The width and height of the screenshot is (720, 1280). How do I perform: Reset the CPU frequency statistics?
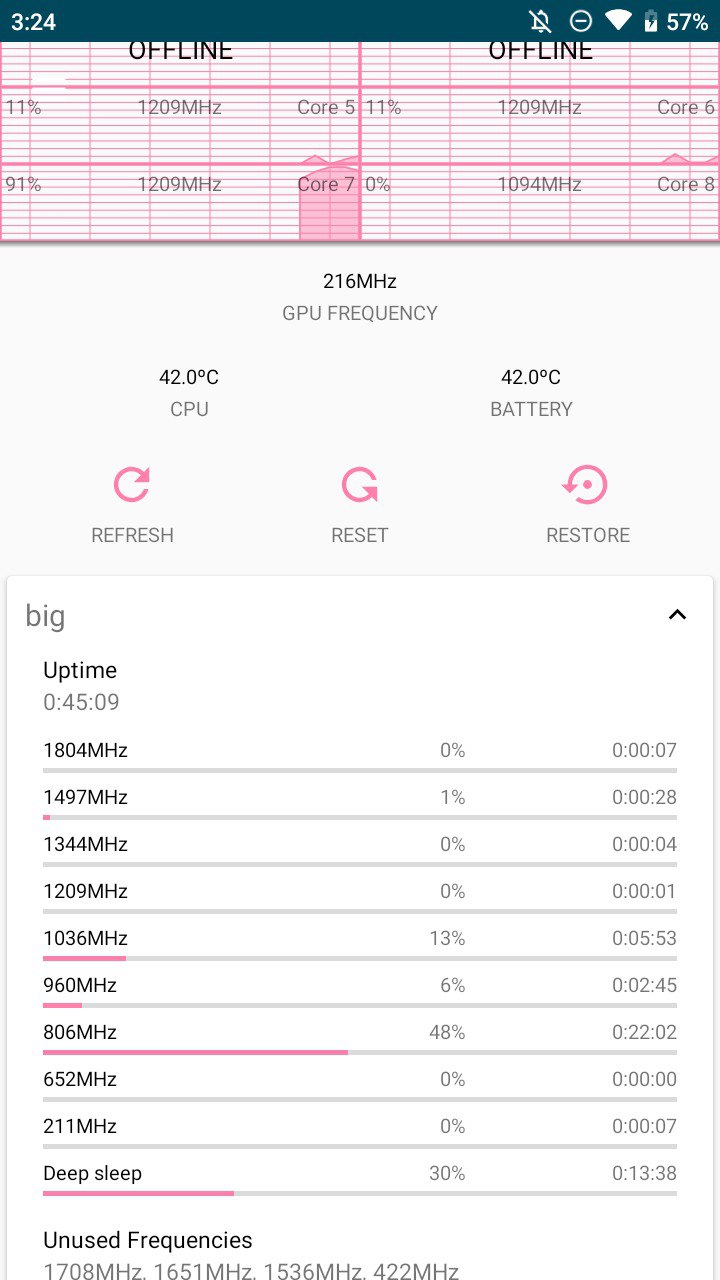(x=359, y=505)
